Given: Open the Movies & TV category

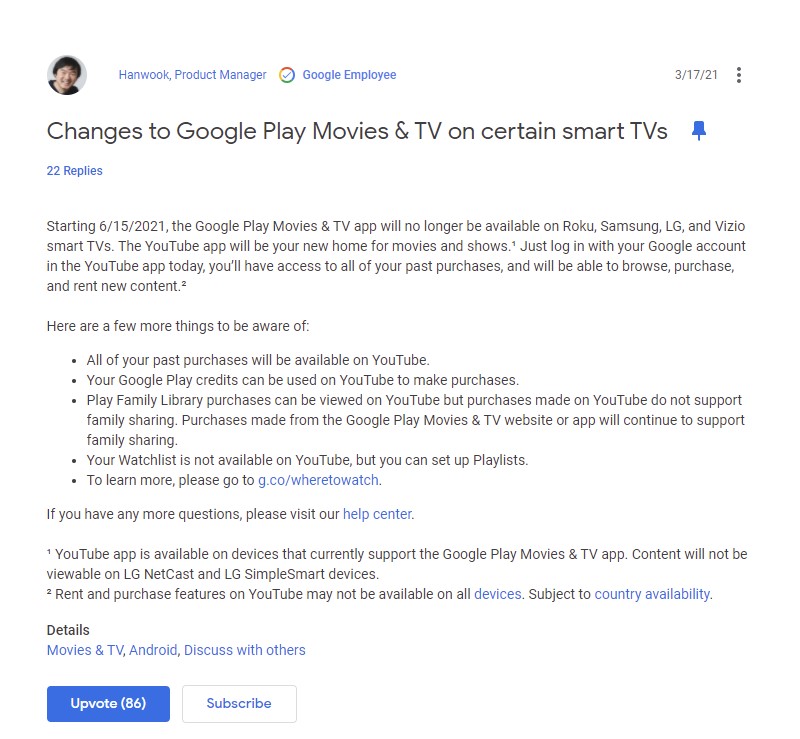Looking at the screenshot, I should pyautogui.click(x=84, y=650).
